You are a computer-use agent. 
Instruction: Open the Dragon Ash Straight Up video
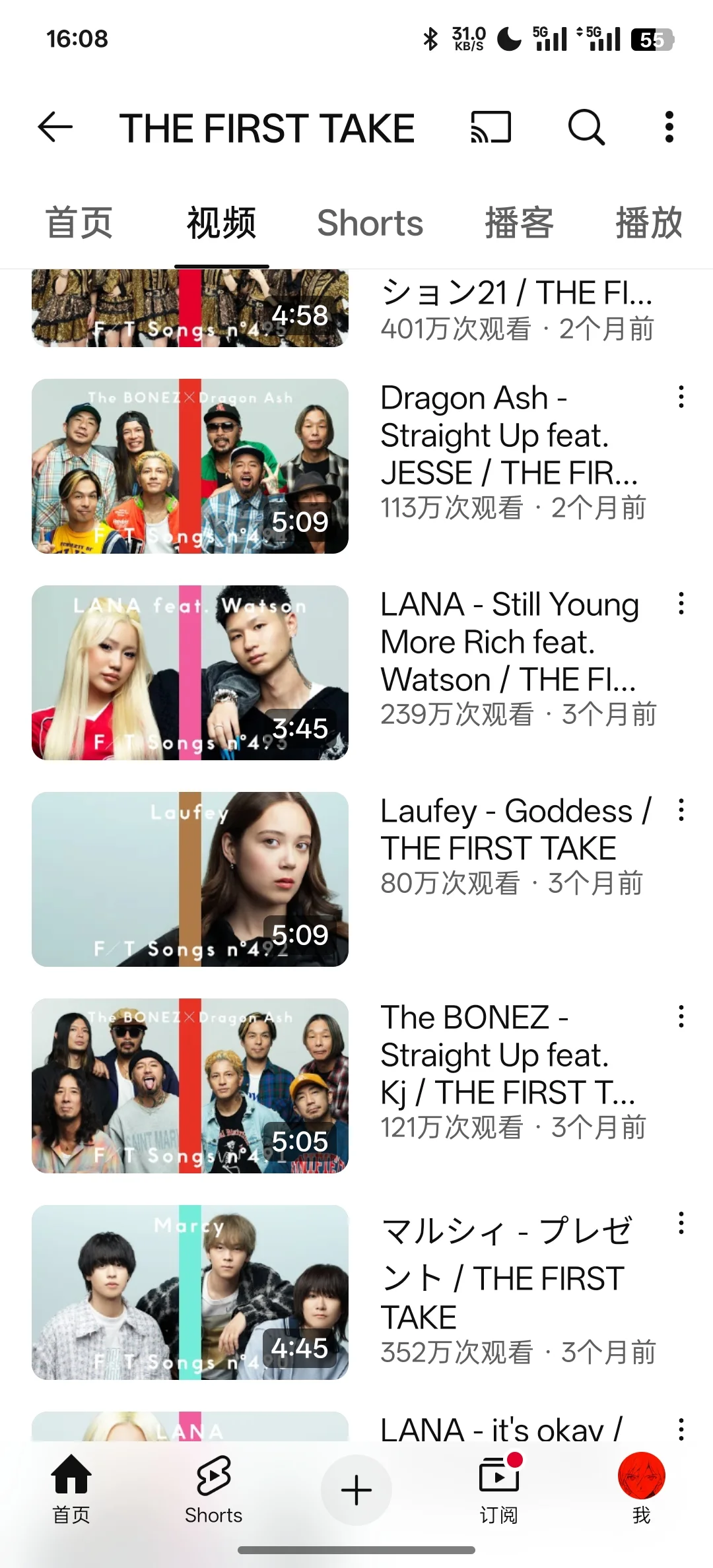[190, 466]
